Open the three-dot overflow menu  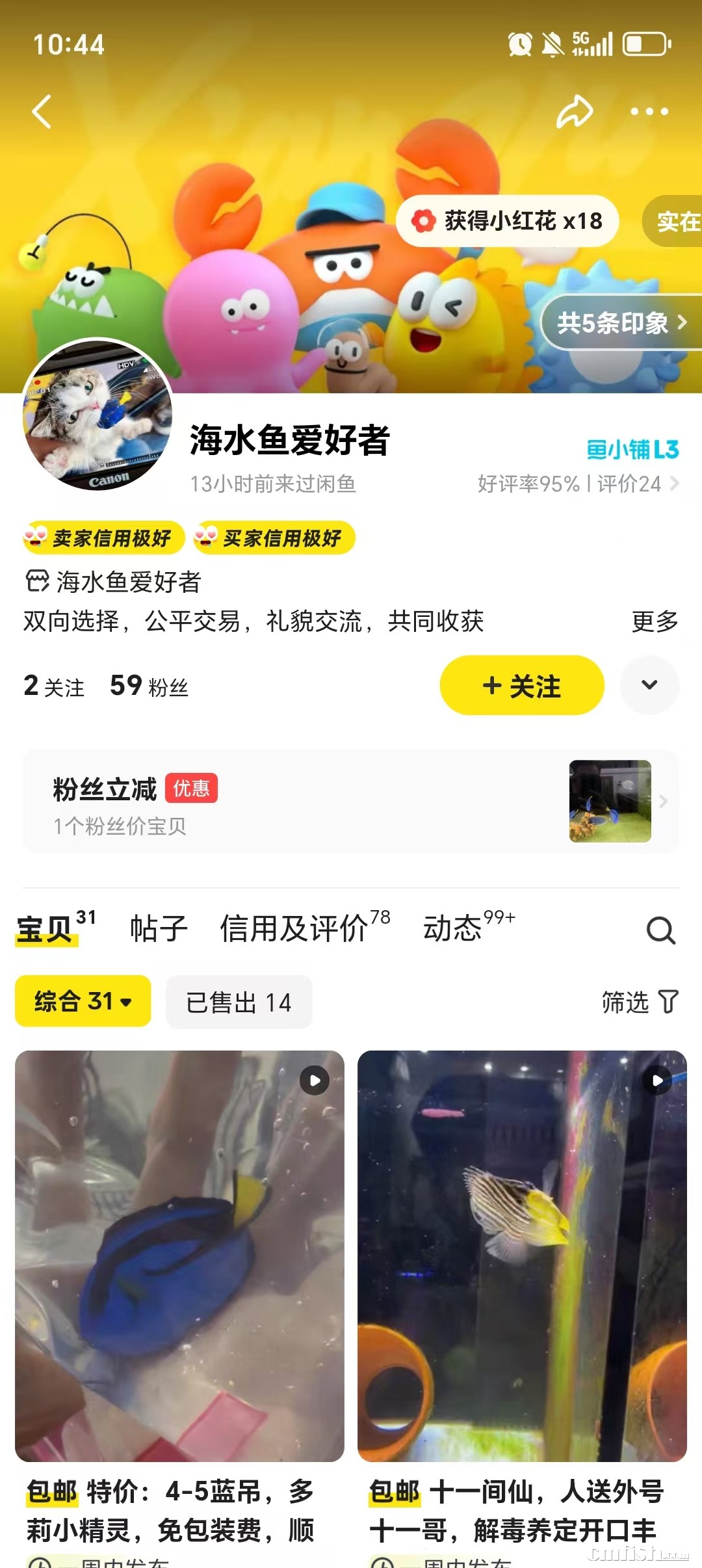[x=649, y=112]
